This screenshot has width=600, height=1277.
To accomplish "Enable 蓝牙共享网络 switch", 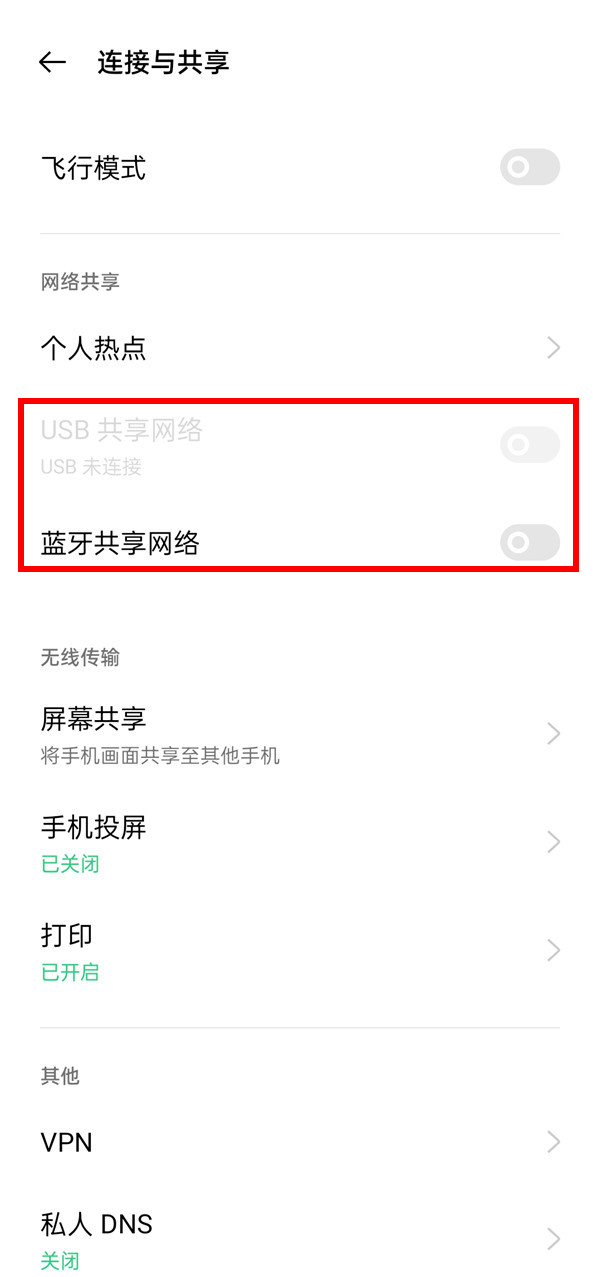I will click(529, 543).
